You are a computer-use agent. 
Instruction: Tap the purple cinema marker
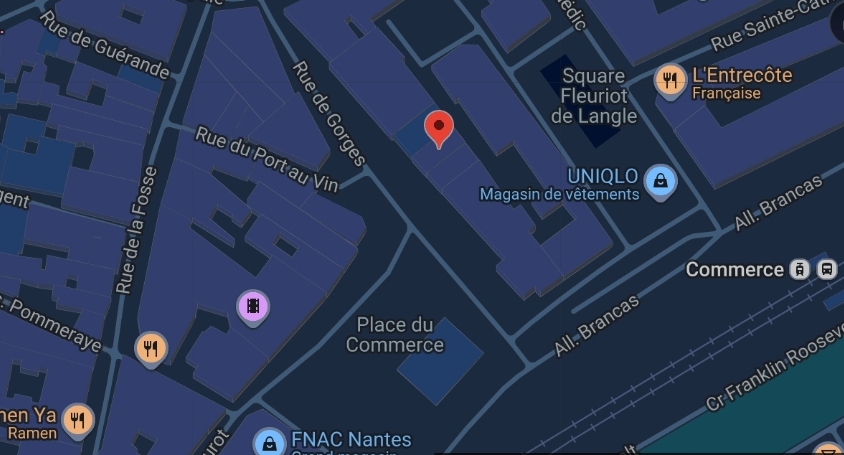click(x=254, y=306)
